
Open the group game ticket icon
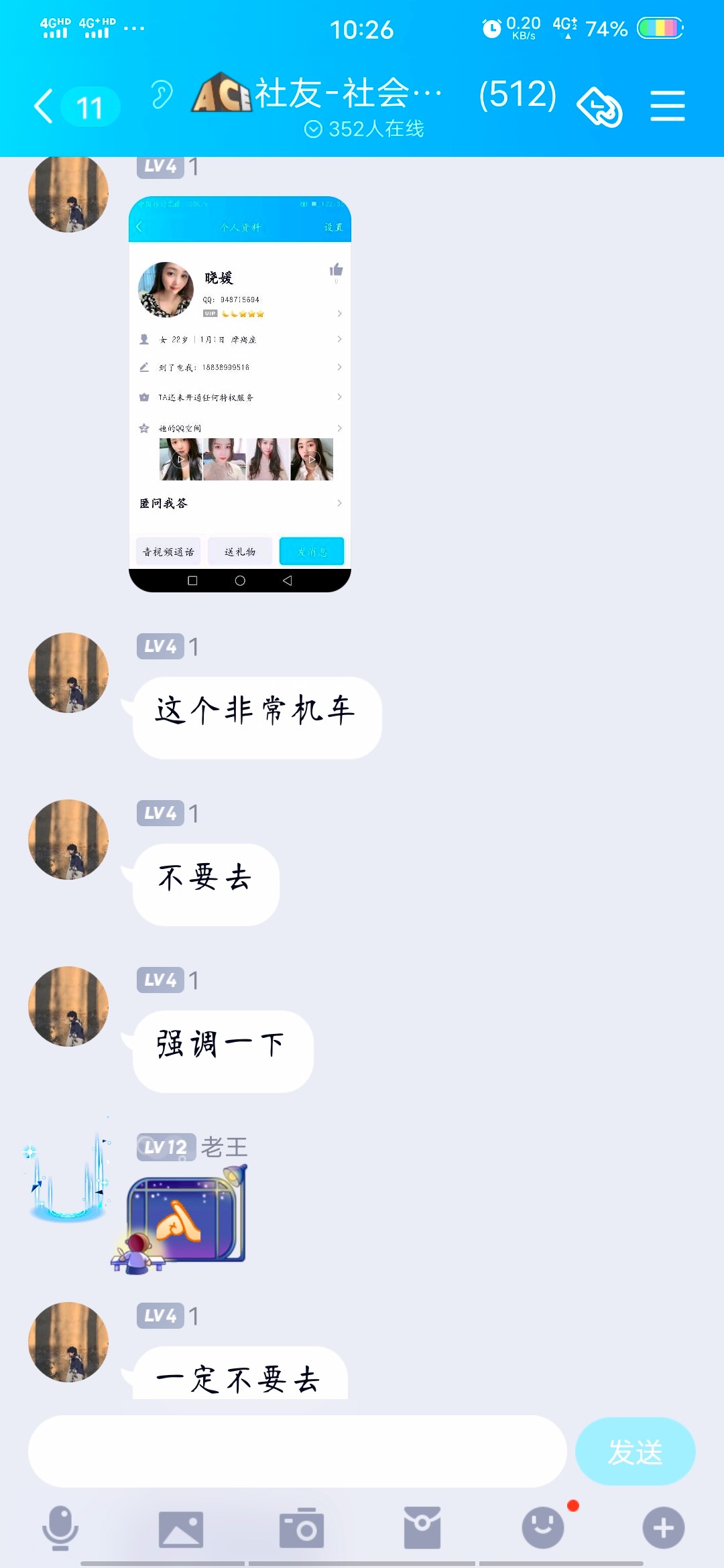(x=599, y=107)
